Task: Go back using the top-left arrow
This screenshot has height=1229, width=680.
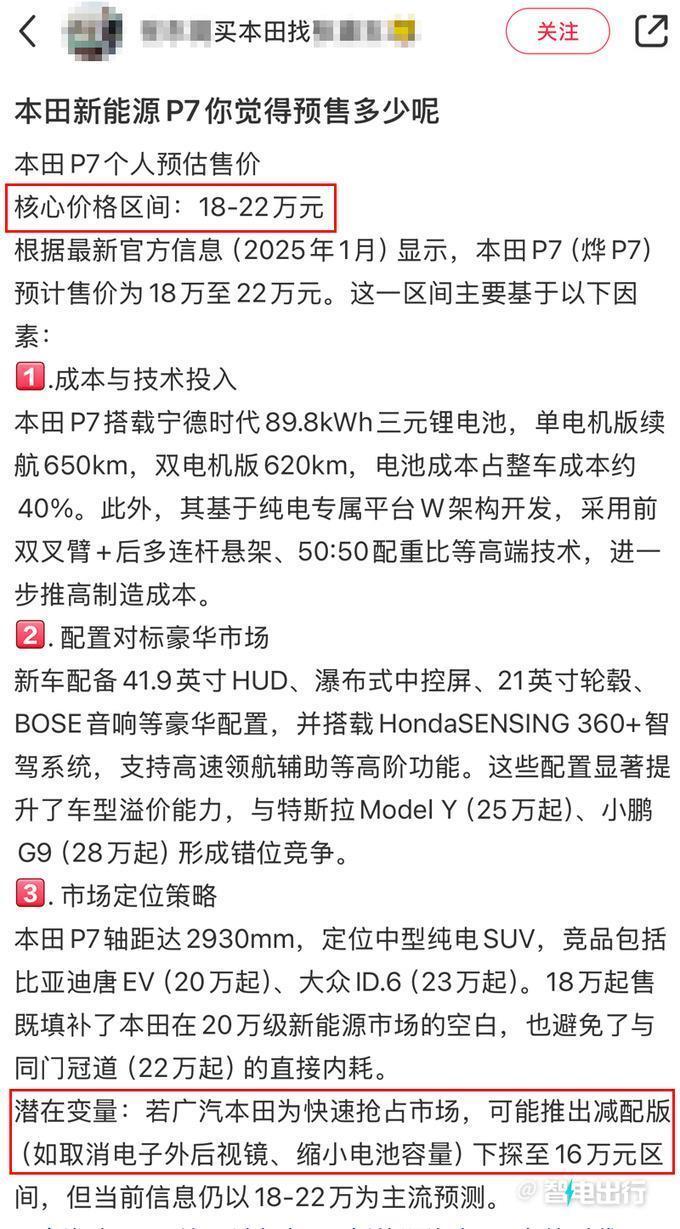Action: click(28, 31)
